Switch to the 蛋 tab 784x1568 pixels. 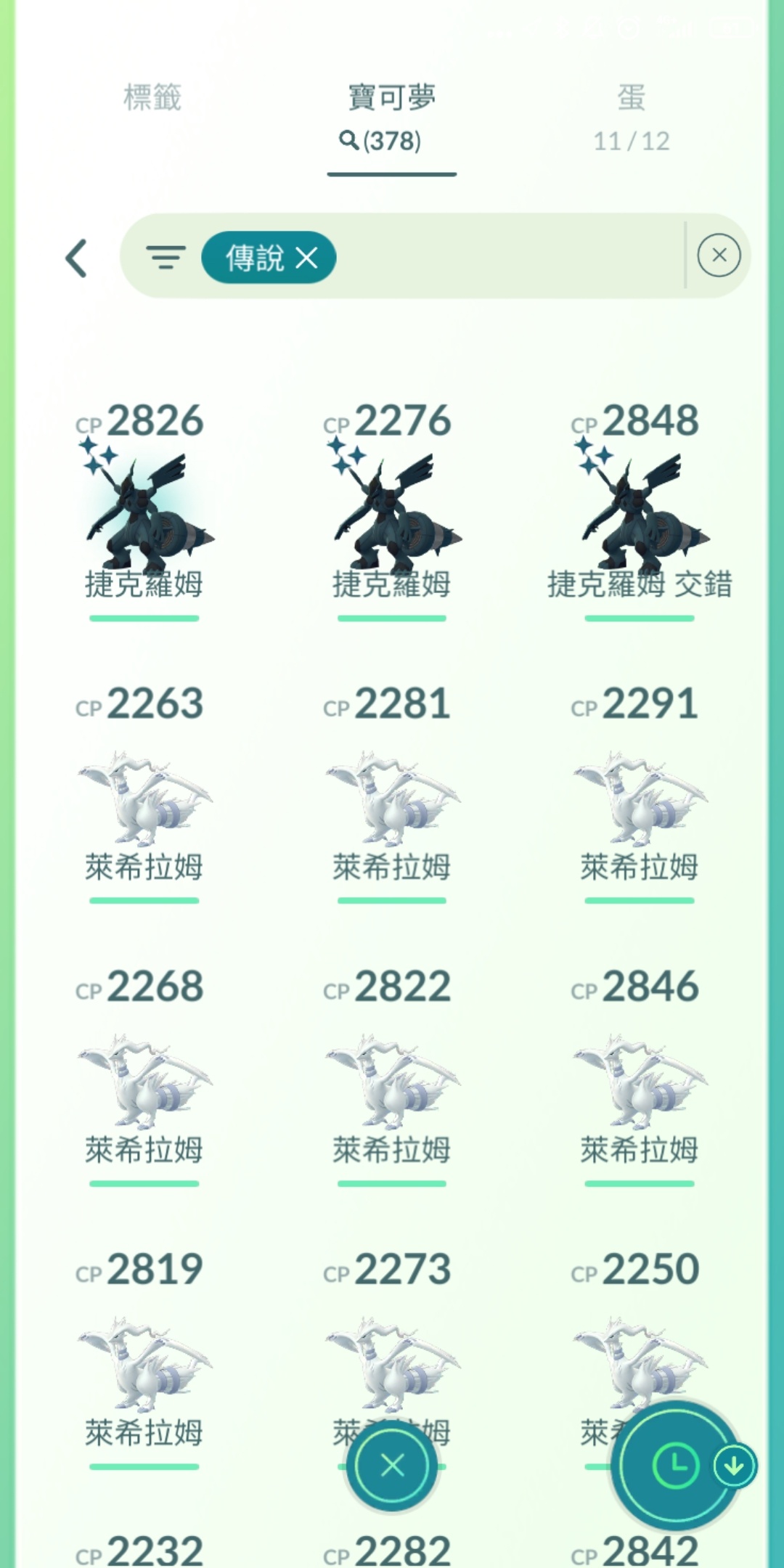pos(631,116)
